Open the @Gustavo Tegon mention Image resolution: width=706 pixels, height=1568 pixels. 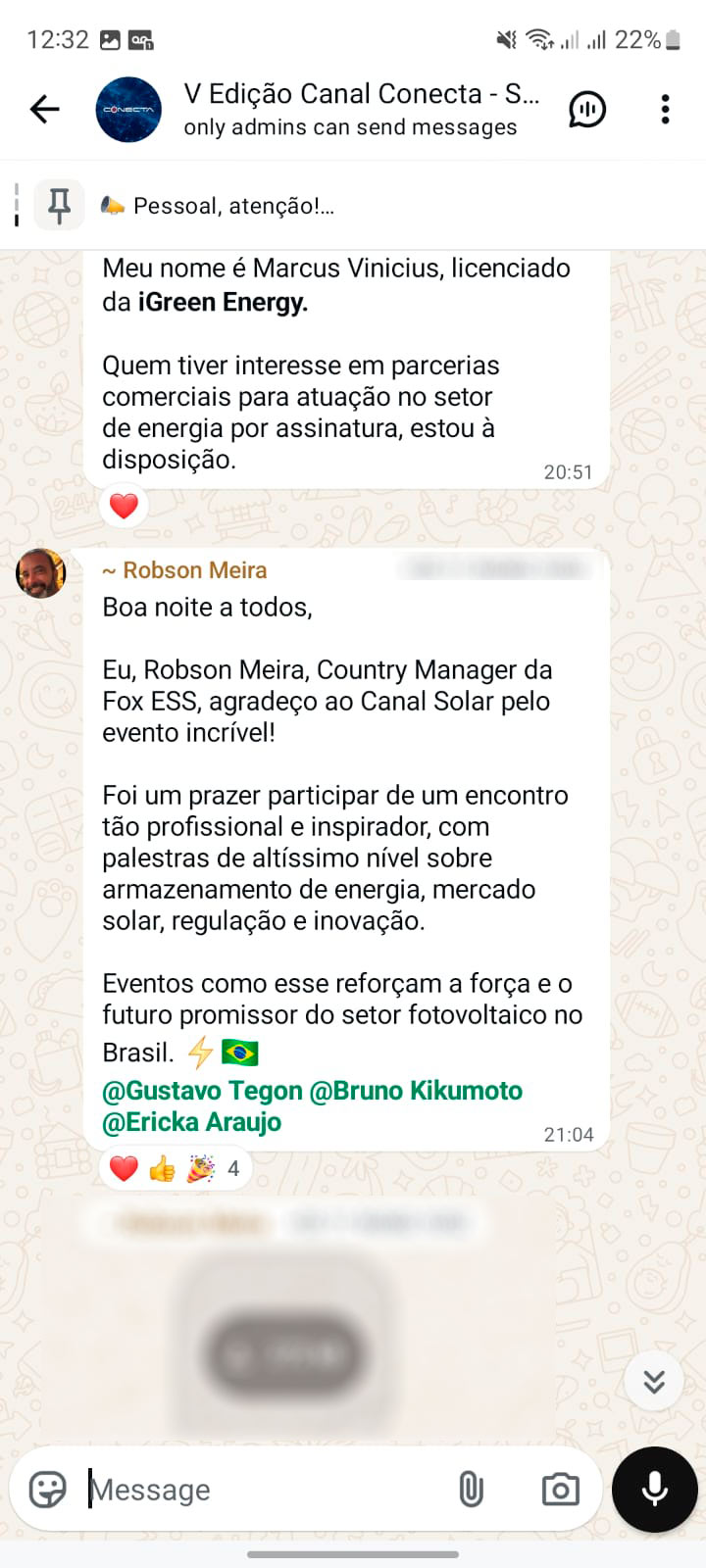[x=202, y=1091]
